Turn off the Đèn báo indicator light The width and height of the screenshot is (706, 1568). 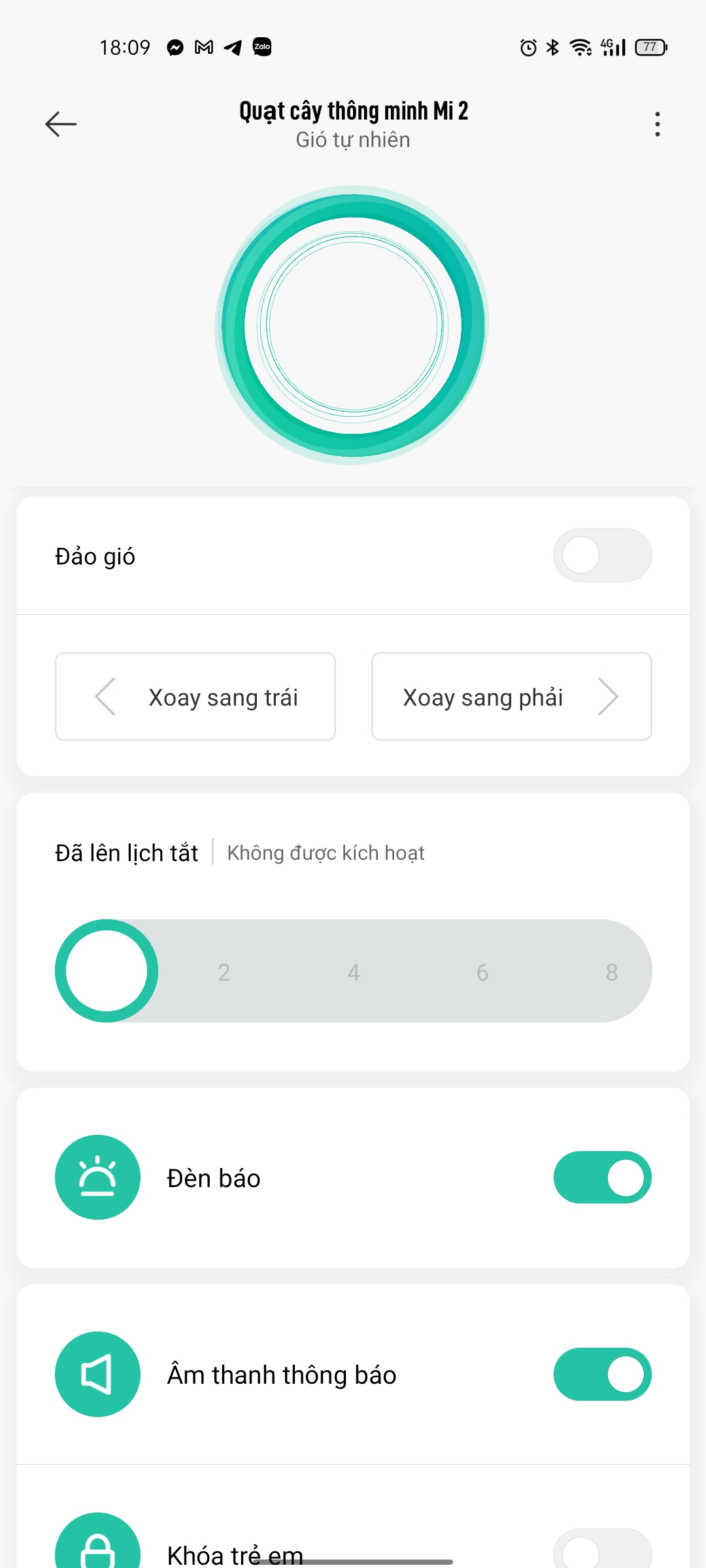click(602, 1177)
